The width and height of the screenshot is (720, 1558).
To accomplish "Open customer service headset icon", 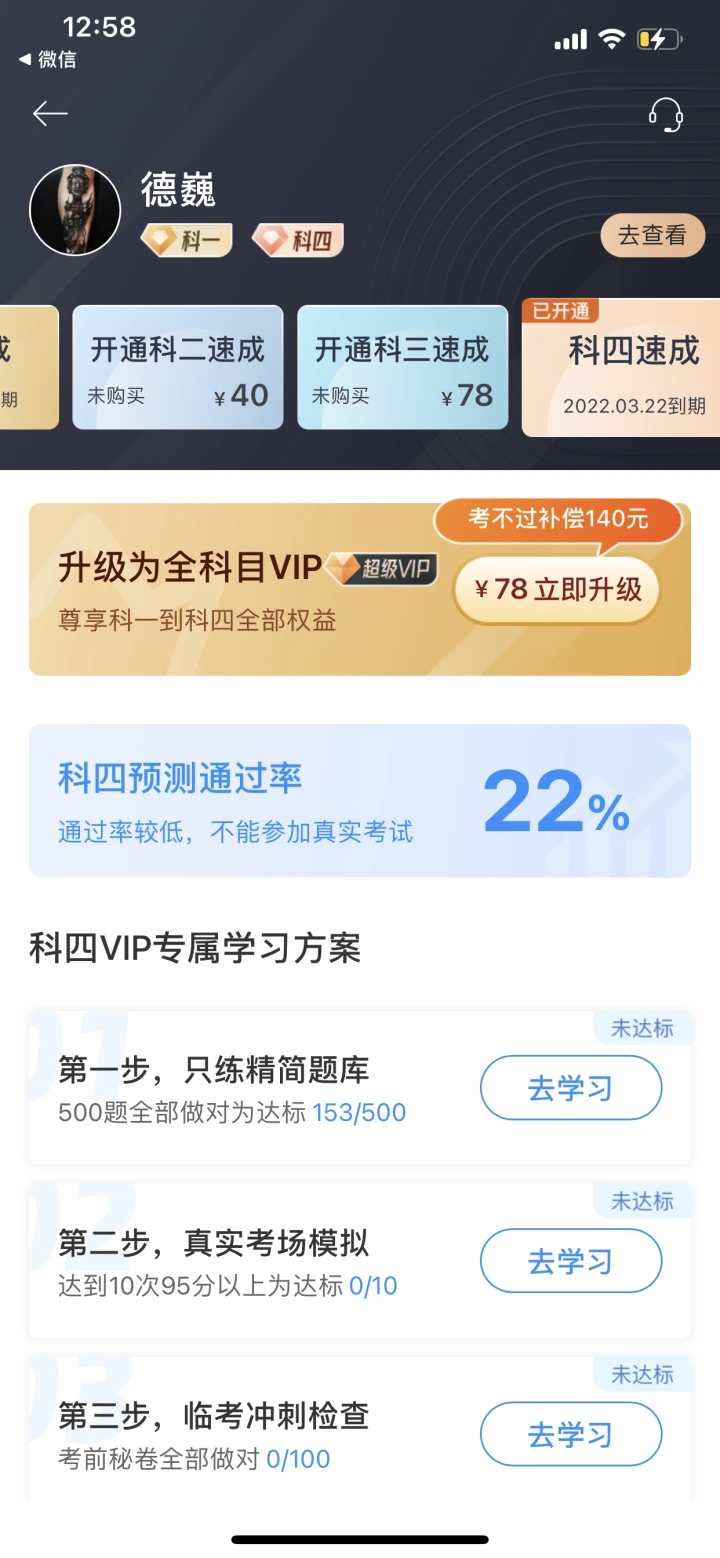I will (x=665, y=115).
